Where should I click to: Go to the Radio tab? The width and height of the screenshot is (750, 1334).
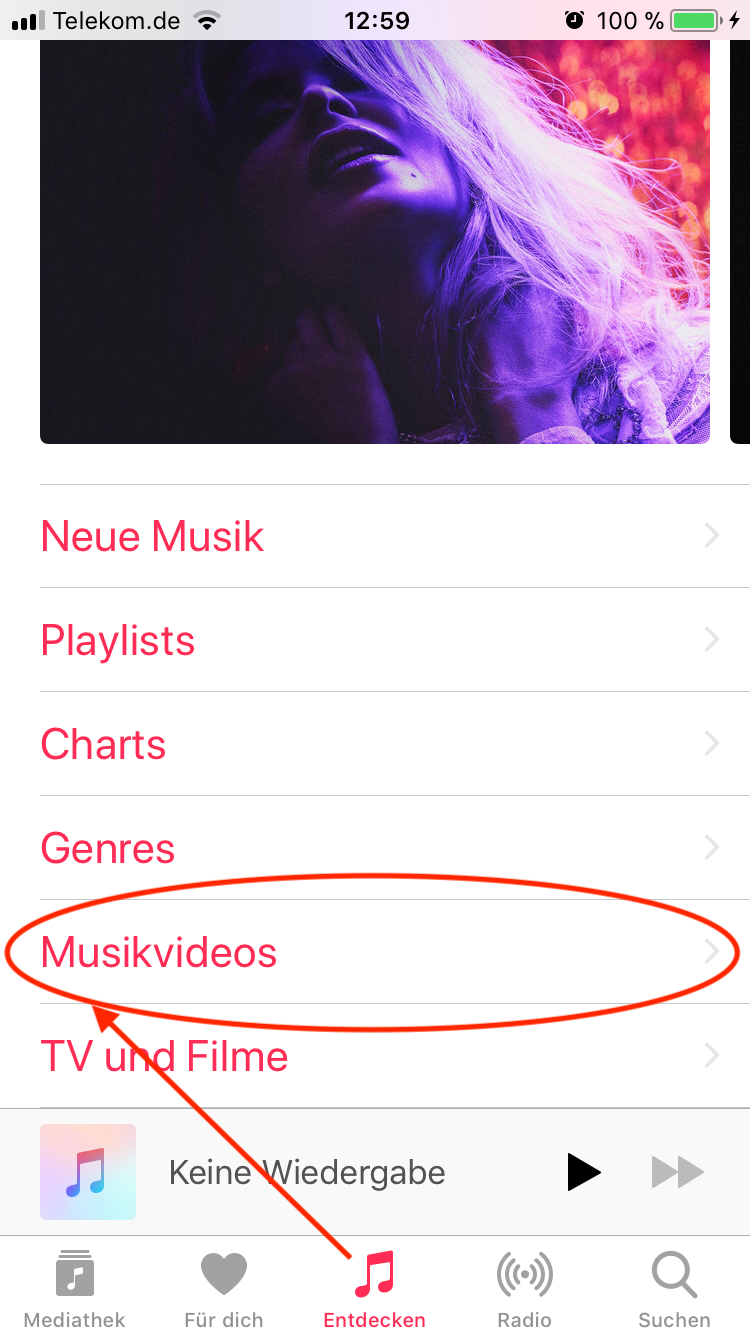click(525, 1288)
